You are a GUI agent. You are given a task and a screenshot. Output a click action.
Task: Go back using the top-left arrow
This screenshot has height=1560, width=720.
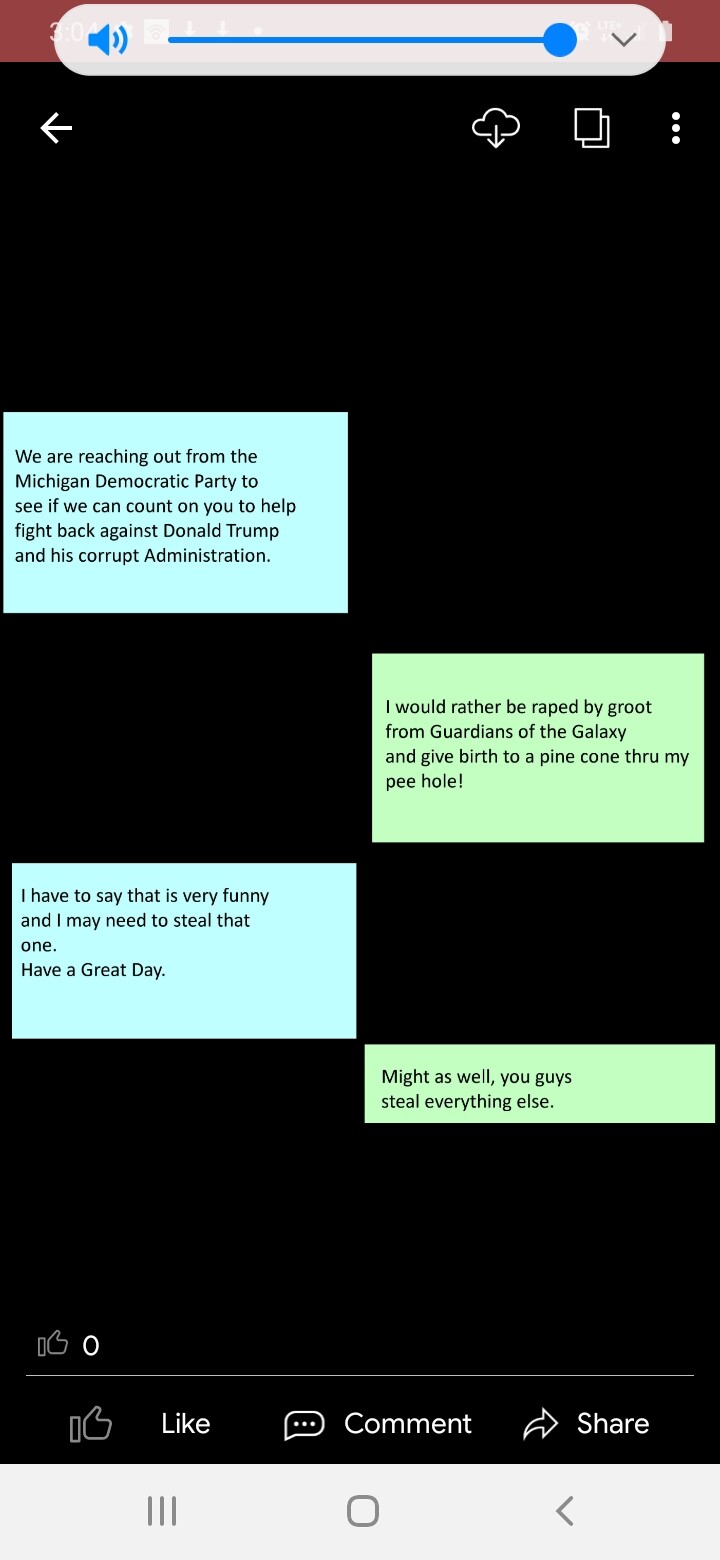(56, 128)
